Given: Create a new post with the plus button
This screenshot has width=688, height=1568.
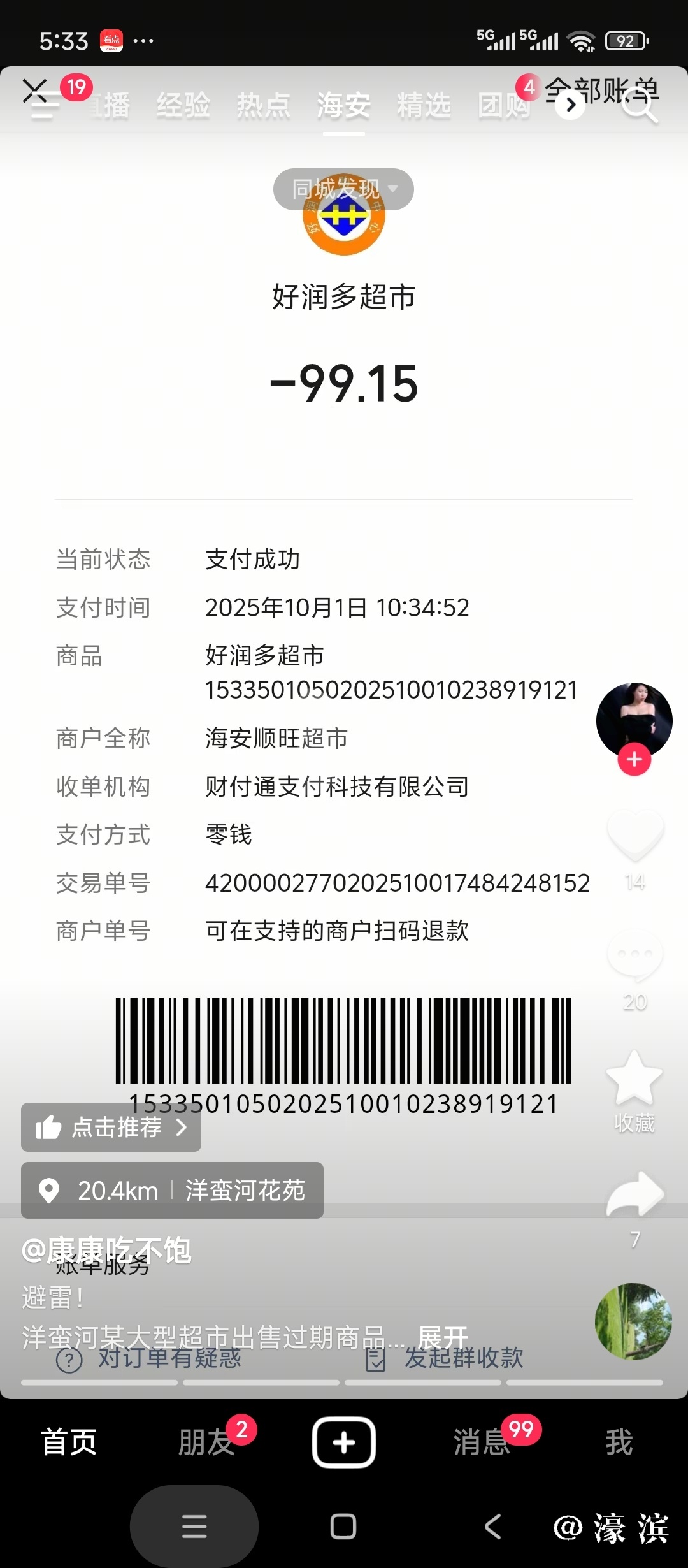Looking at the screenshot, I should (x=344, y=1442).
